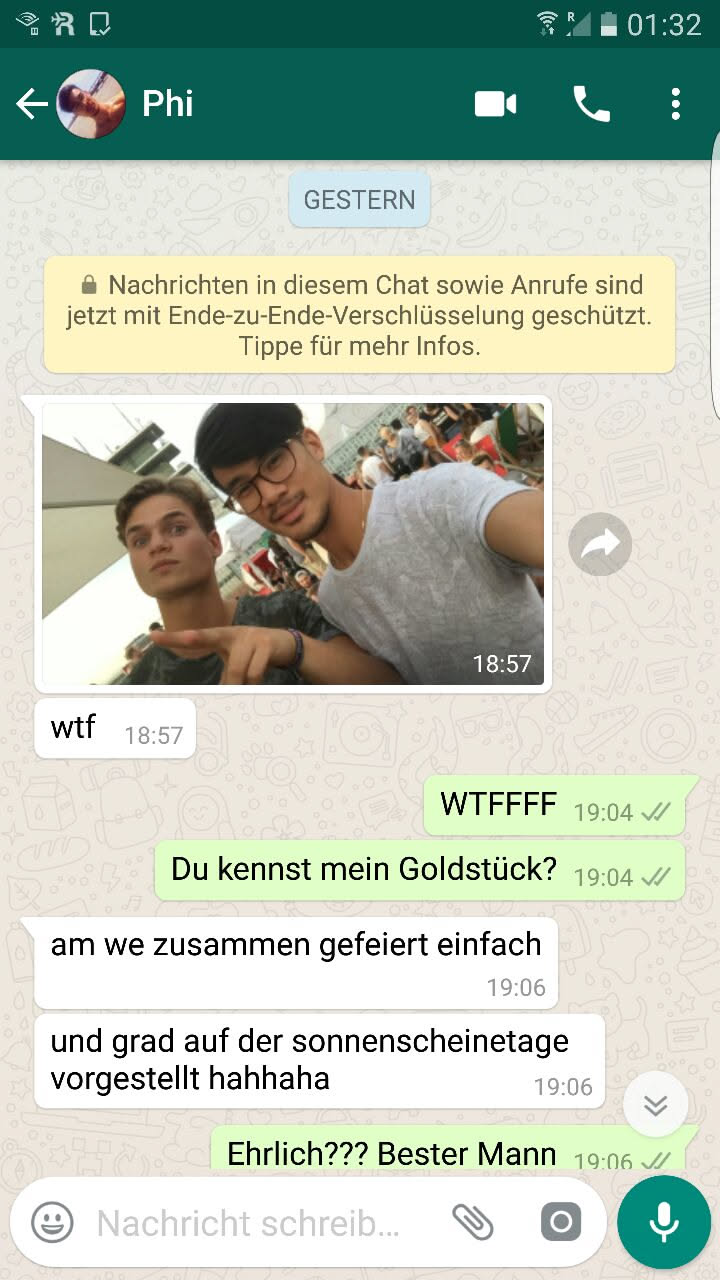720x1280 pixels.
Task: View the received photo full screen
Action: (x=293, y=543)
